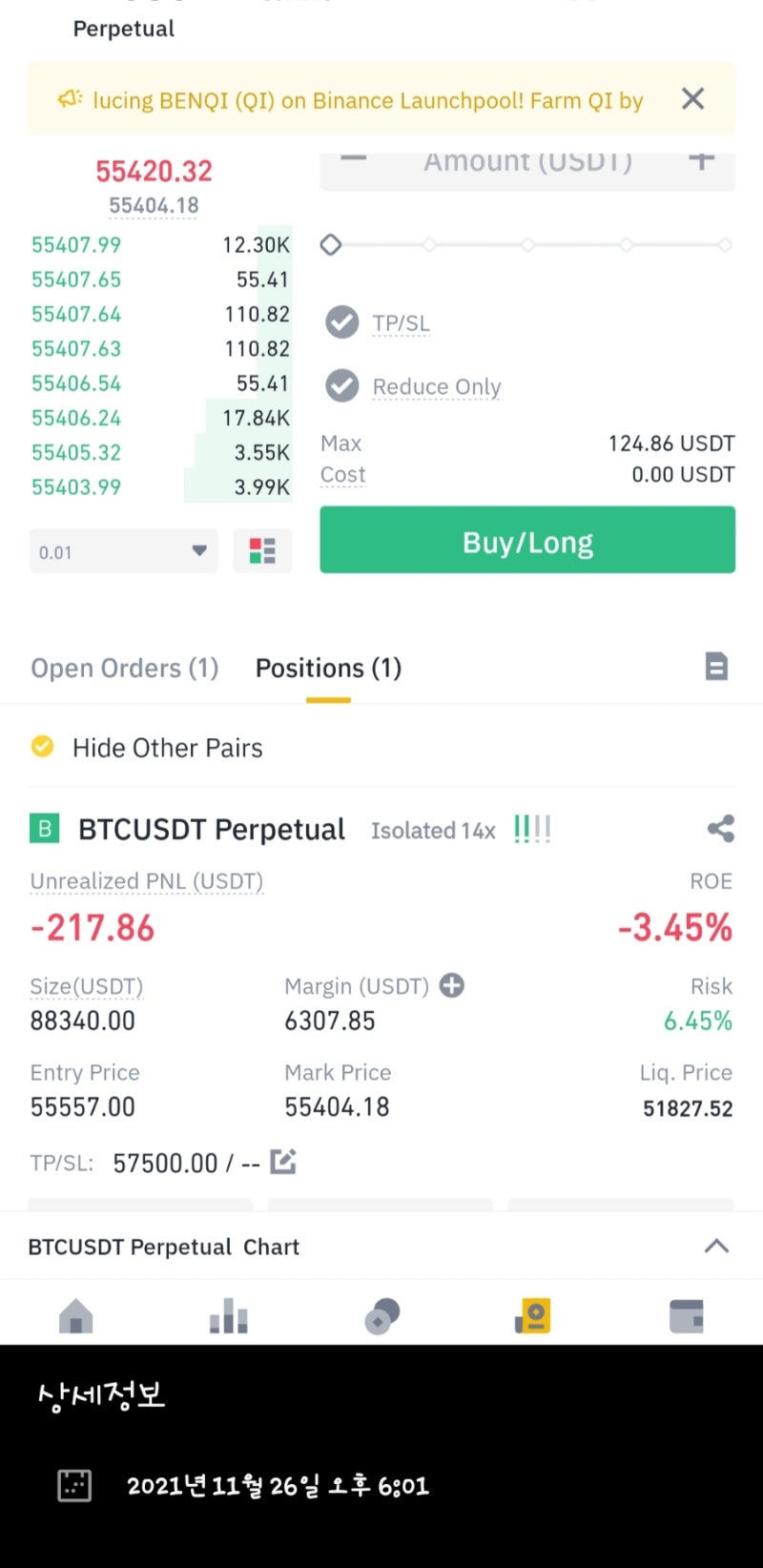The height and width of the screenshot is (1568, 763).
Task: Expand the BTCUSDT Perpetual Chart panel
Action: 716,1246
